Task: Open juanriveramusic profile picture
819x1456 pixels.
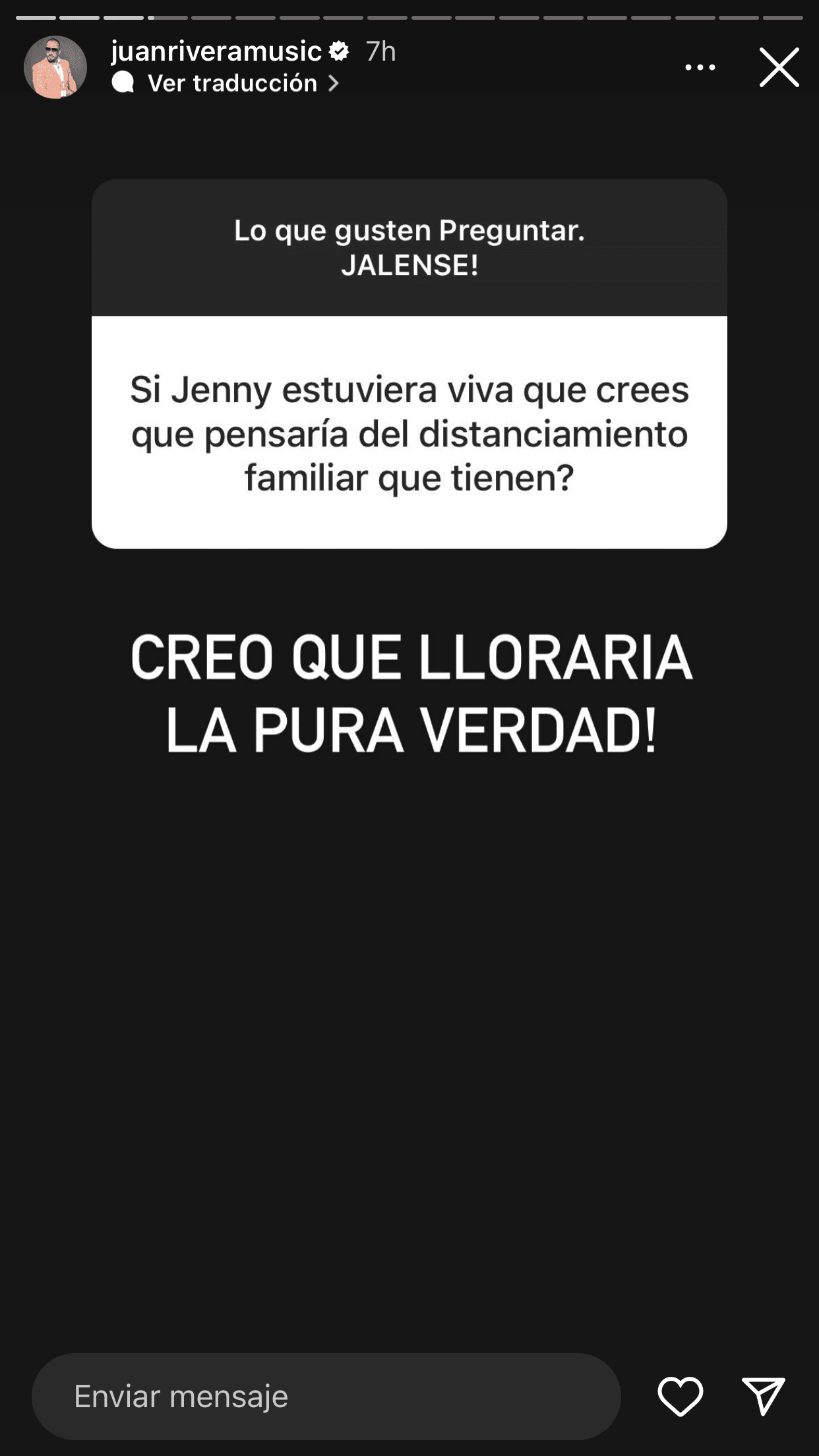Action: [x=55, y=67]
